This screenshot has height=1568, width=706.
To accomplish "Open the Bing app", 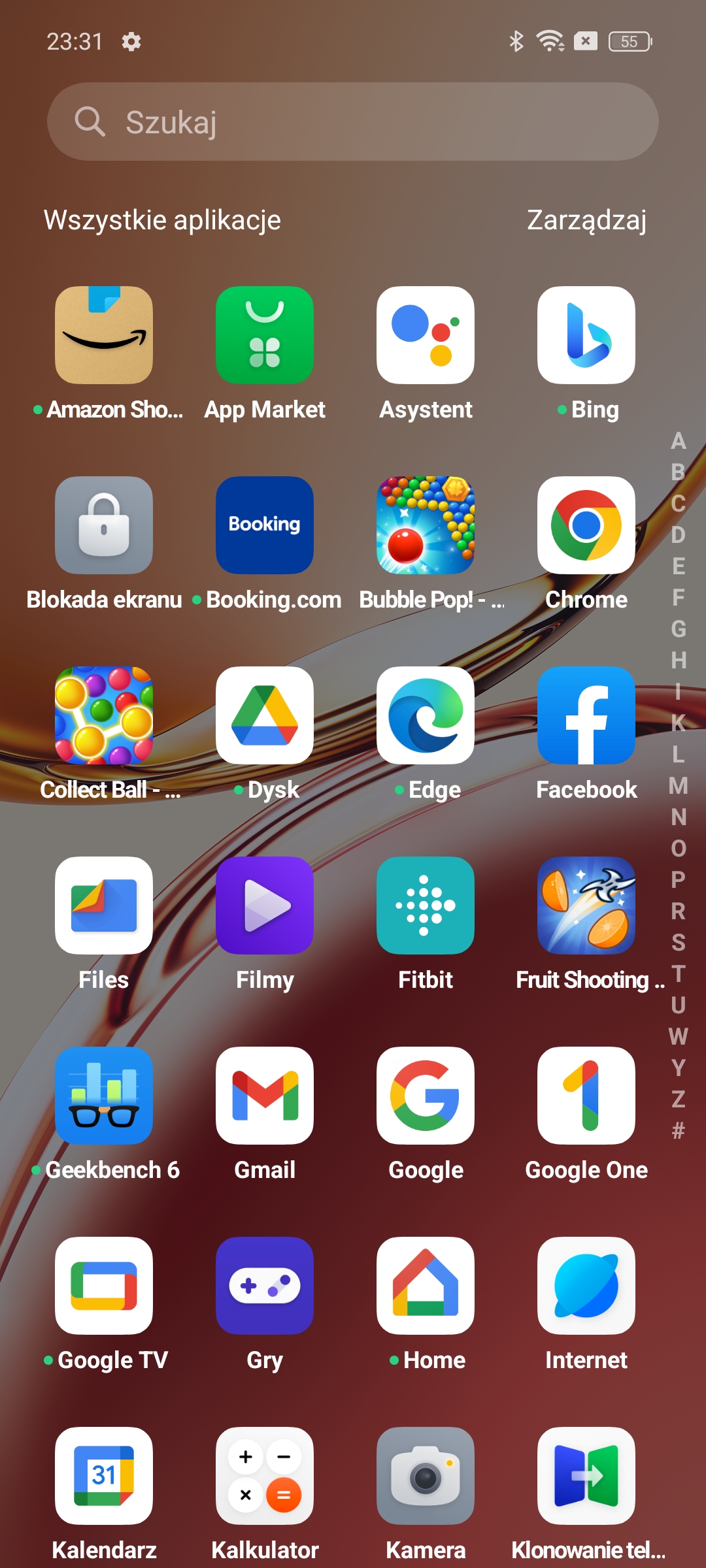I will coord(586,335).
